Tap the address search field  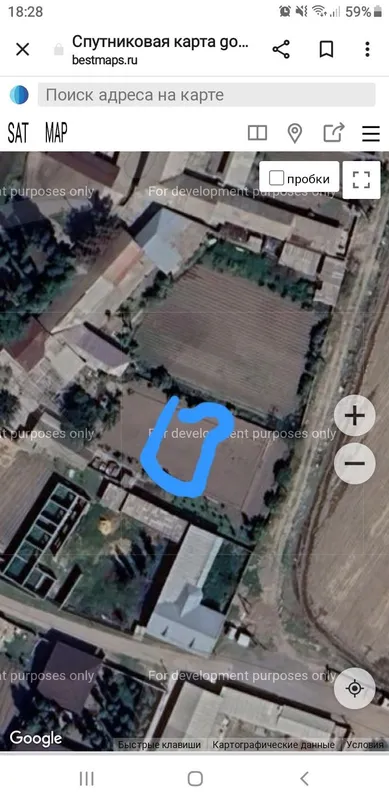pyautogui.click(x=206, y=95)
